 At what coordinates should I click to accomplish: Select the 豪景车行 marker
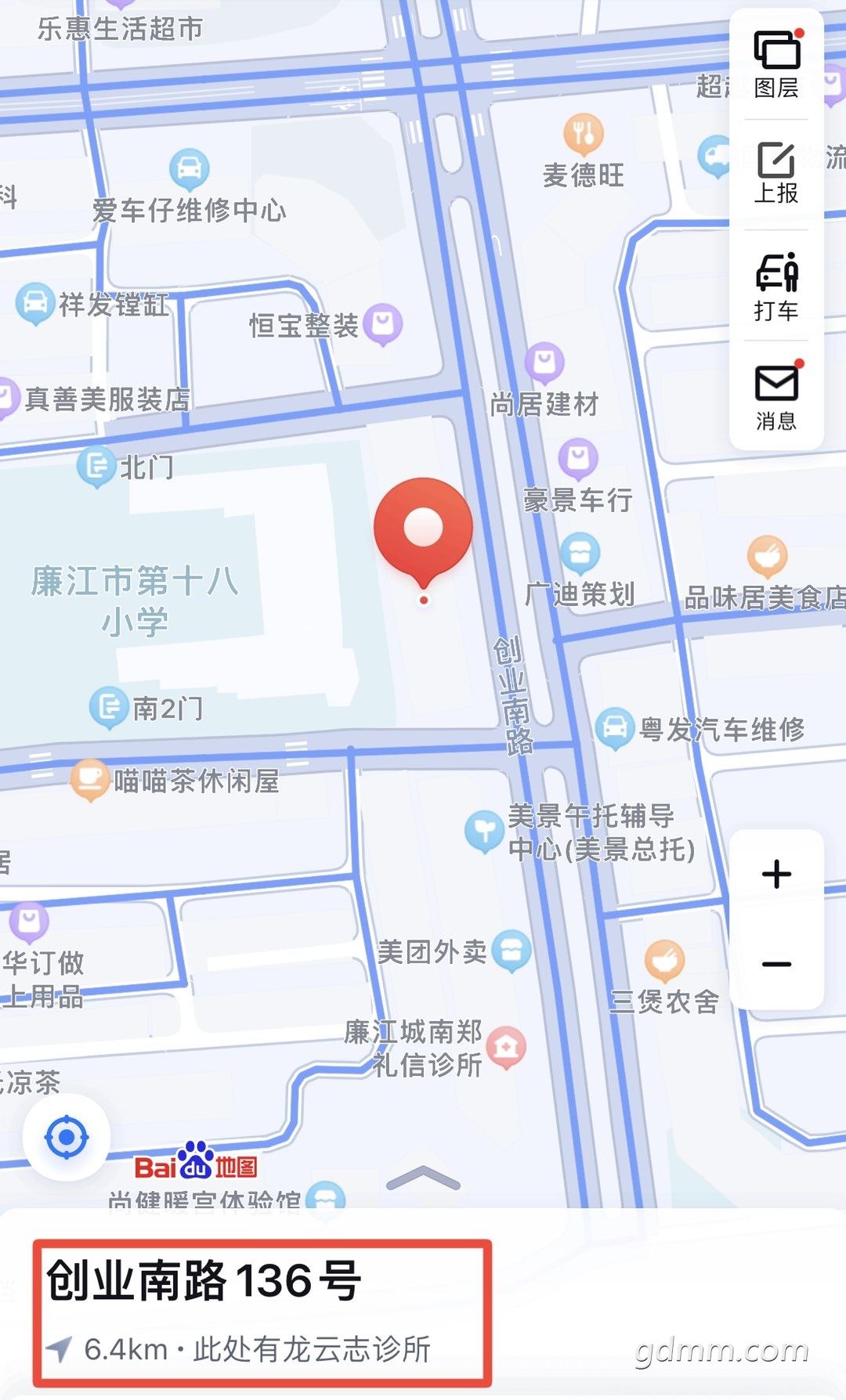click(x=578, y=458)
